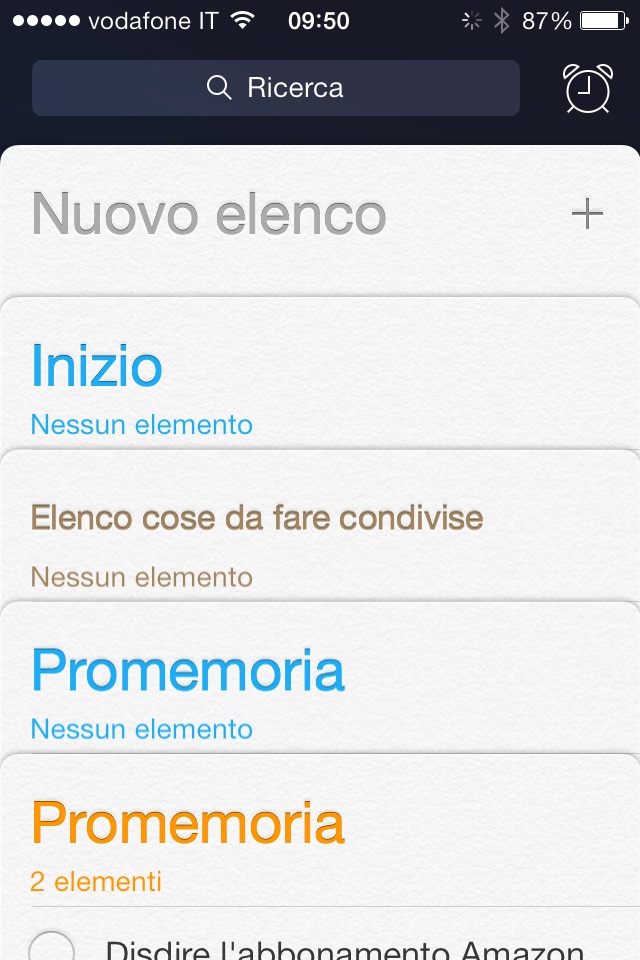Open the Inizio list
Image resolution: width=640 pixels, height=960 pixels.
point(97,366)
